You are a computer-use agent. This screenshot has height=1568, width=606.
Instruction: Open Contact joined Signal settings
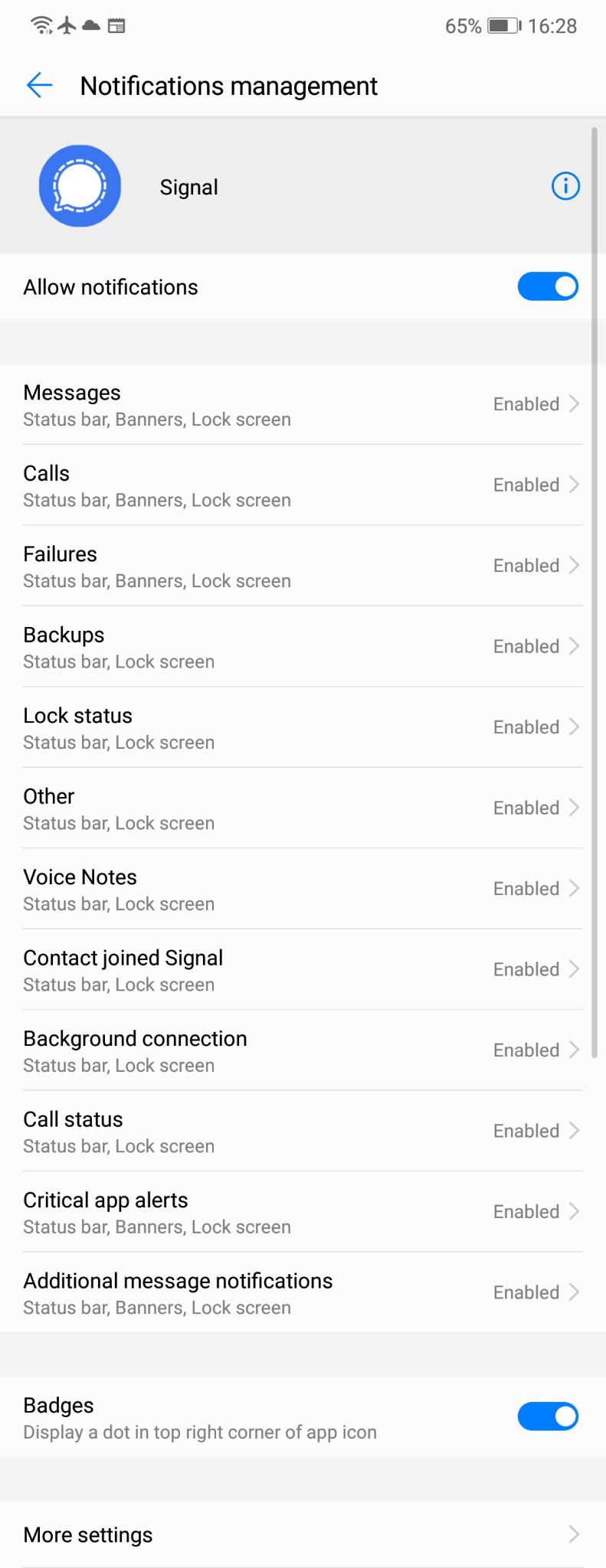tap(303, 969)
